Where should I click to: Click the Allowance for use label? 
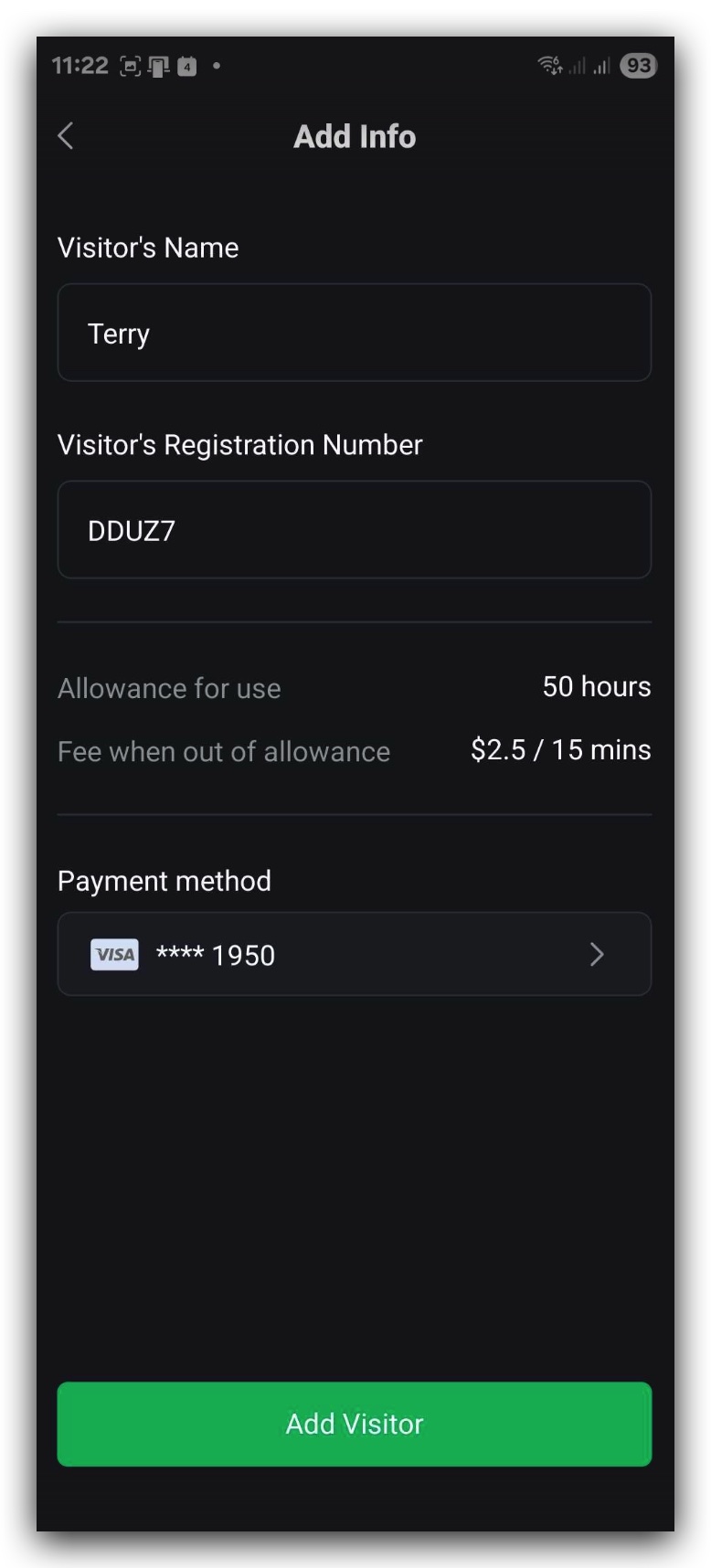[168, 688]
